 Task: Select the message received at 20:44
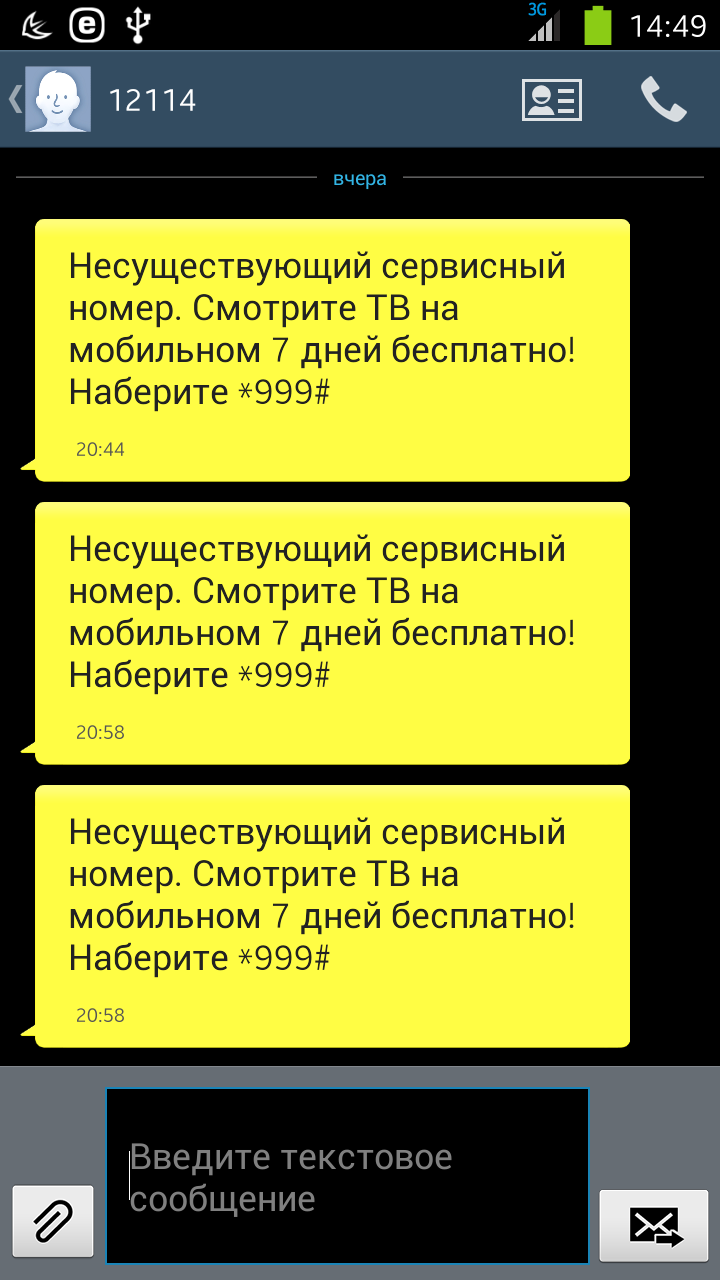coord(332,350)
